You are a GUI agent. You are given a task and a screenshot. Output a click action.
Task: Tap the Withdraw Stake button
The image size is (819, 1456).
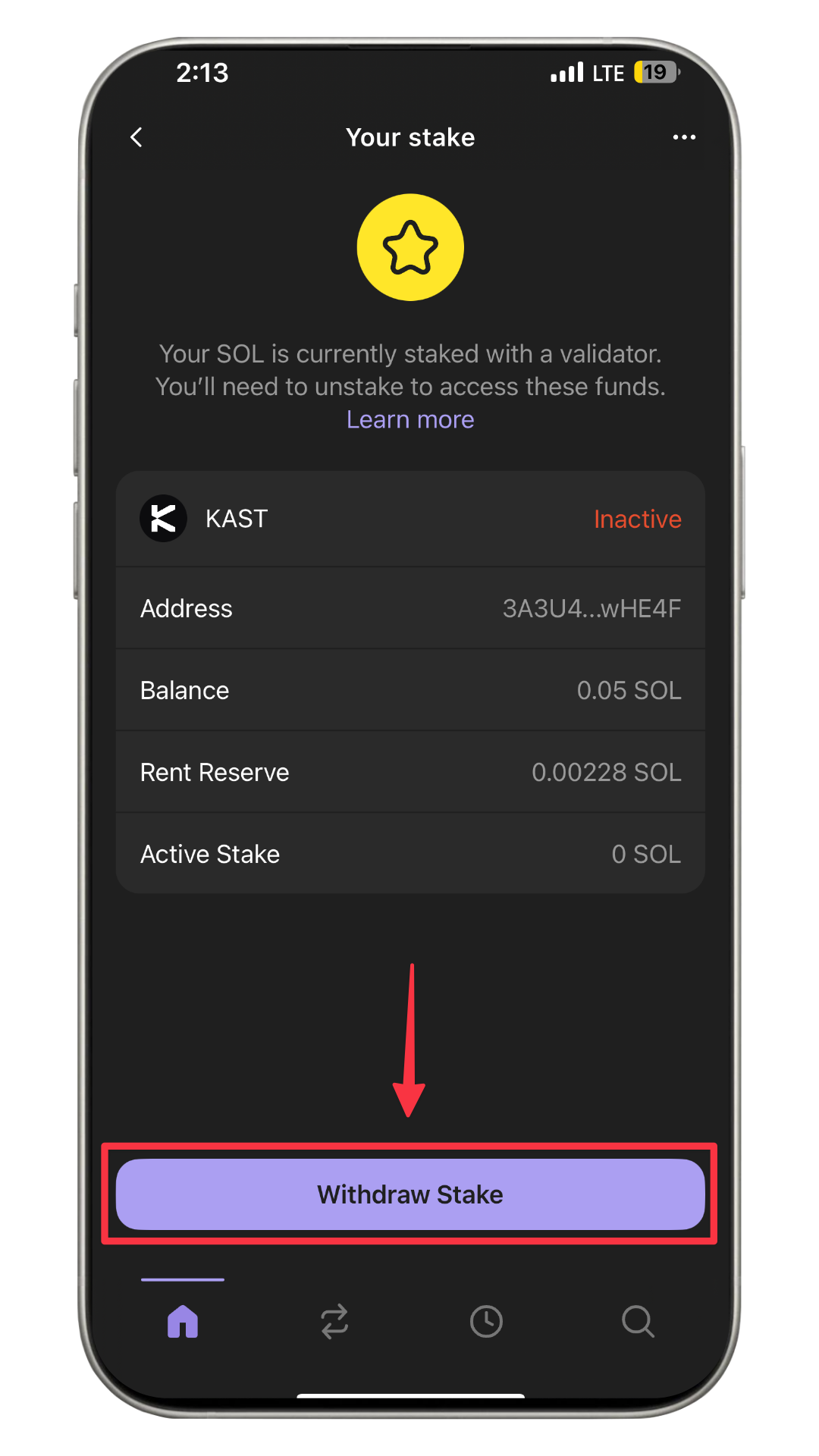coord(410,1194)
